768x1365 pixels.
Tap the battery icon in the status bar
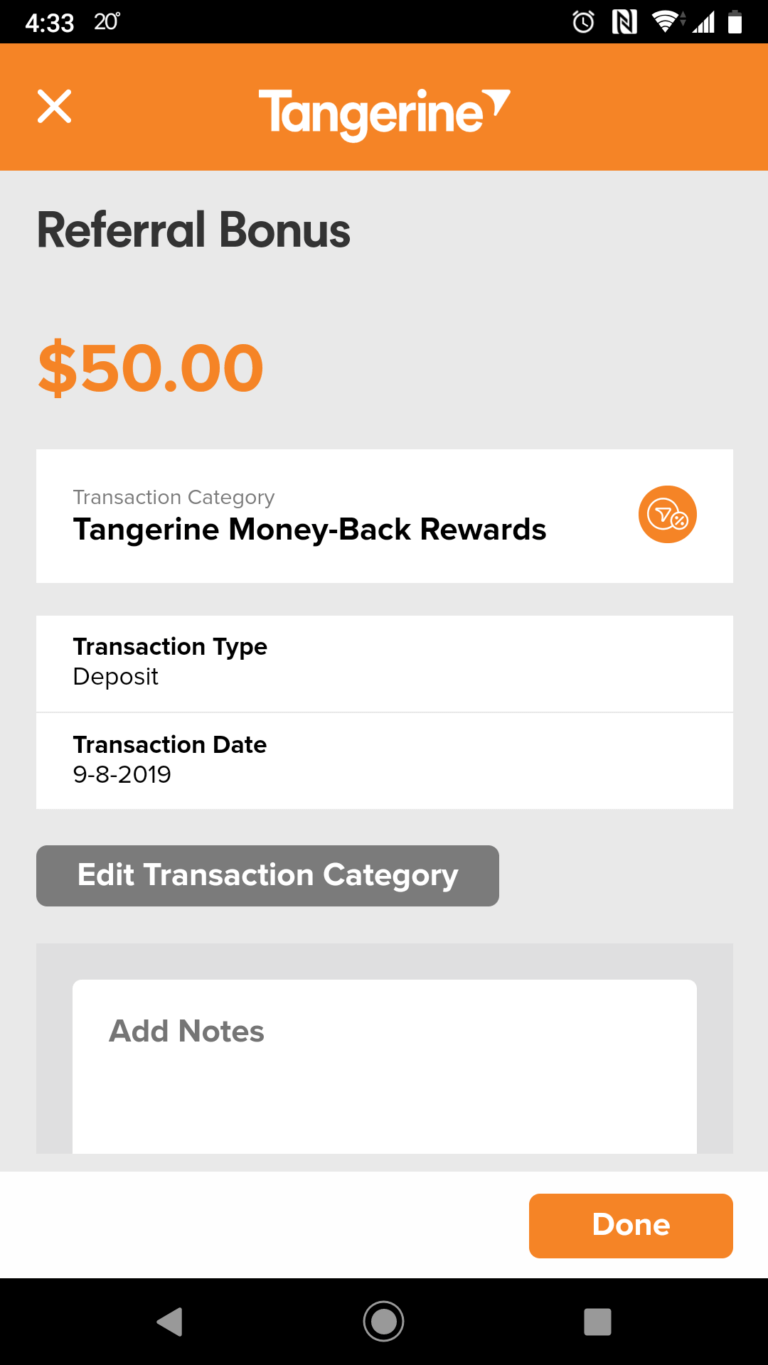click(737, 21)
